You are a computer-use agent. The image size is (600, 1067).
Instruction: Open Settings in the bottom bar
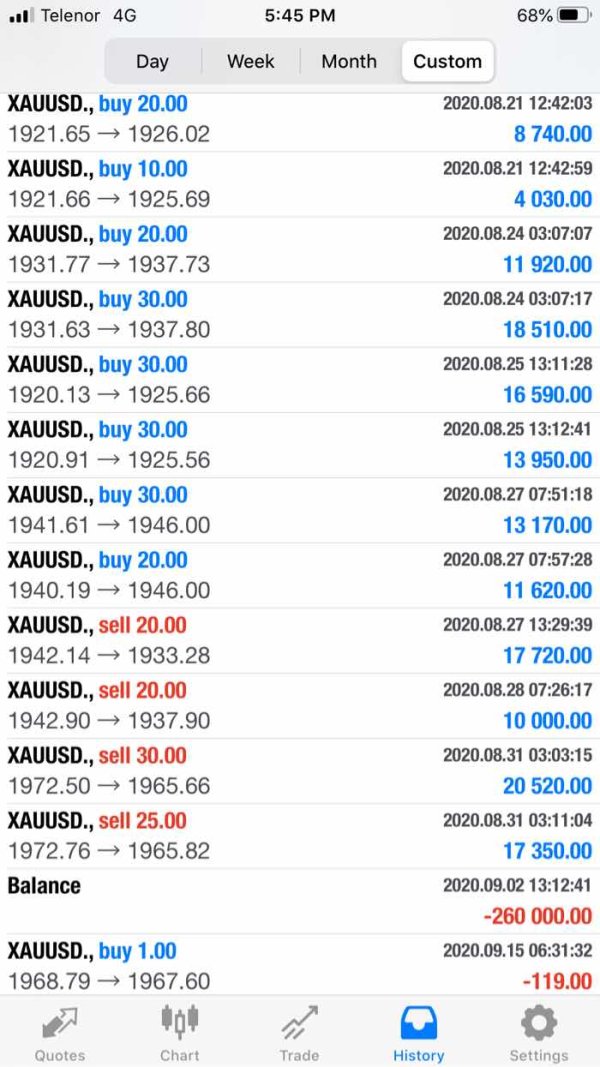[539, 1032]
